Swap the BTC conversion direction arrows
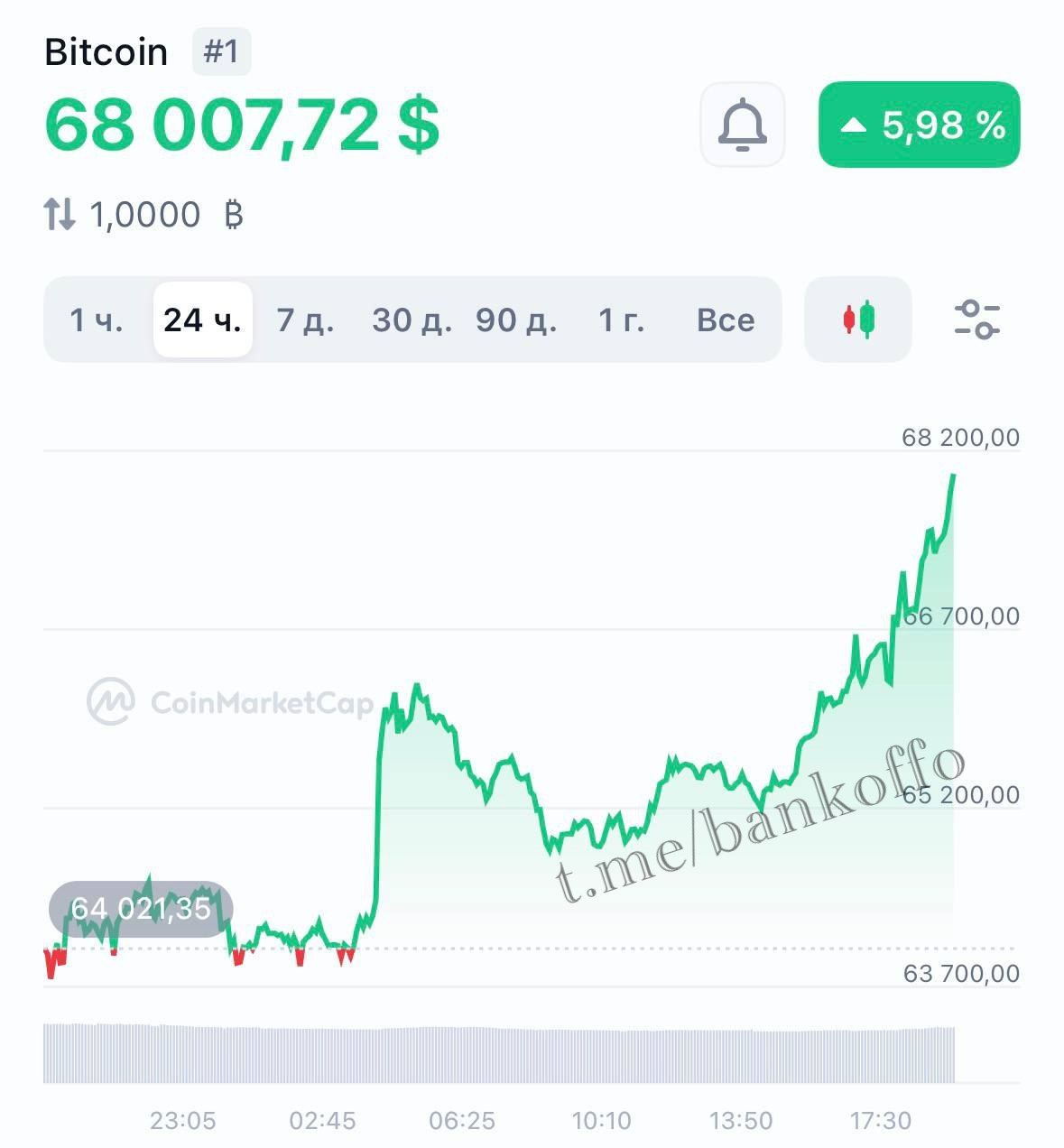Screen dimensions: 1064x1148 60,215
